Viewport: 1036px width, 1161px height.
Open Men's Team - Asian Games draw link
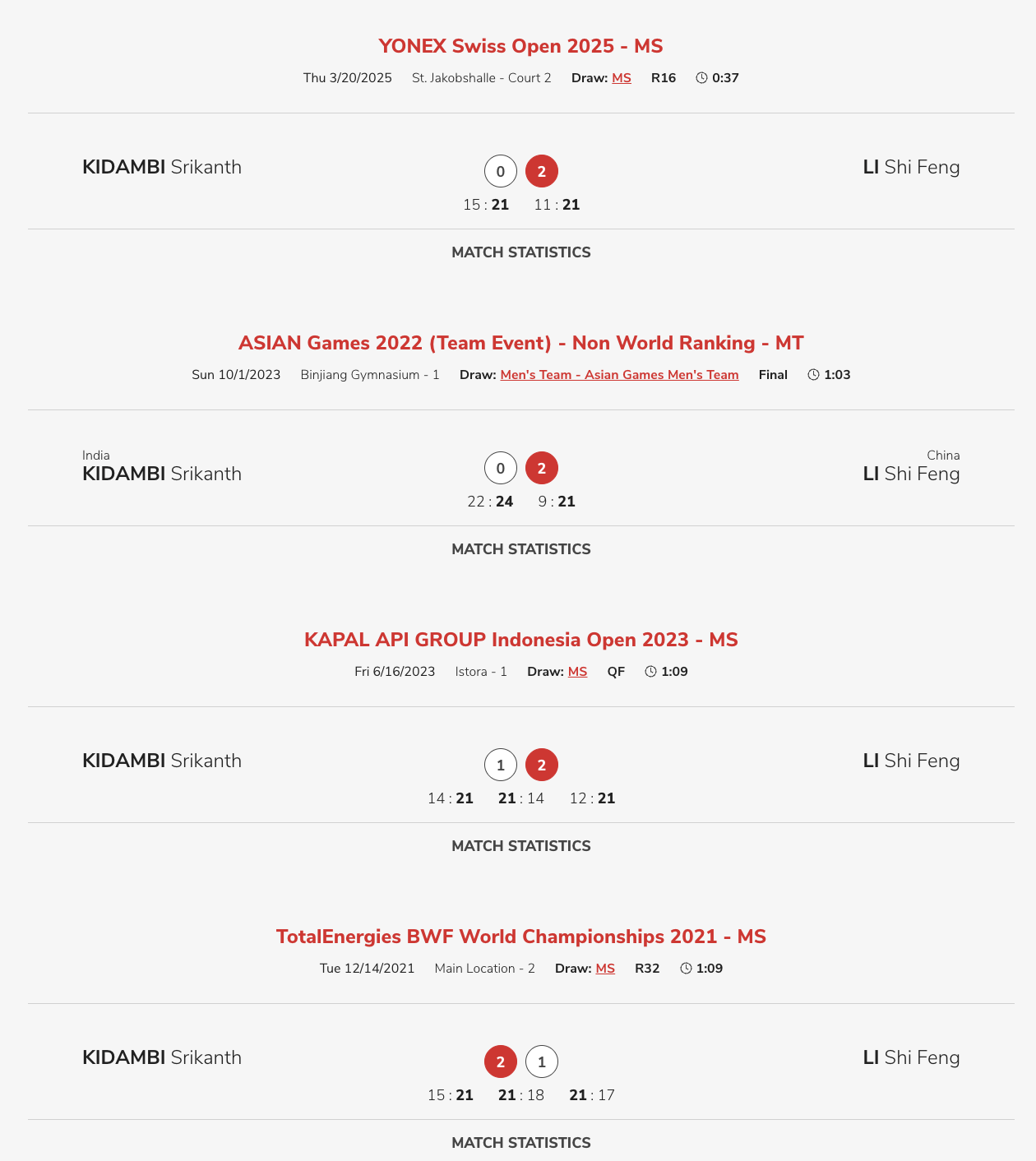(619, 375)
